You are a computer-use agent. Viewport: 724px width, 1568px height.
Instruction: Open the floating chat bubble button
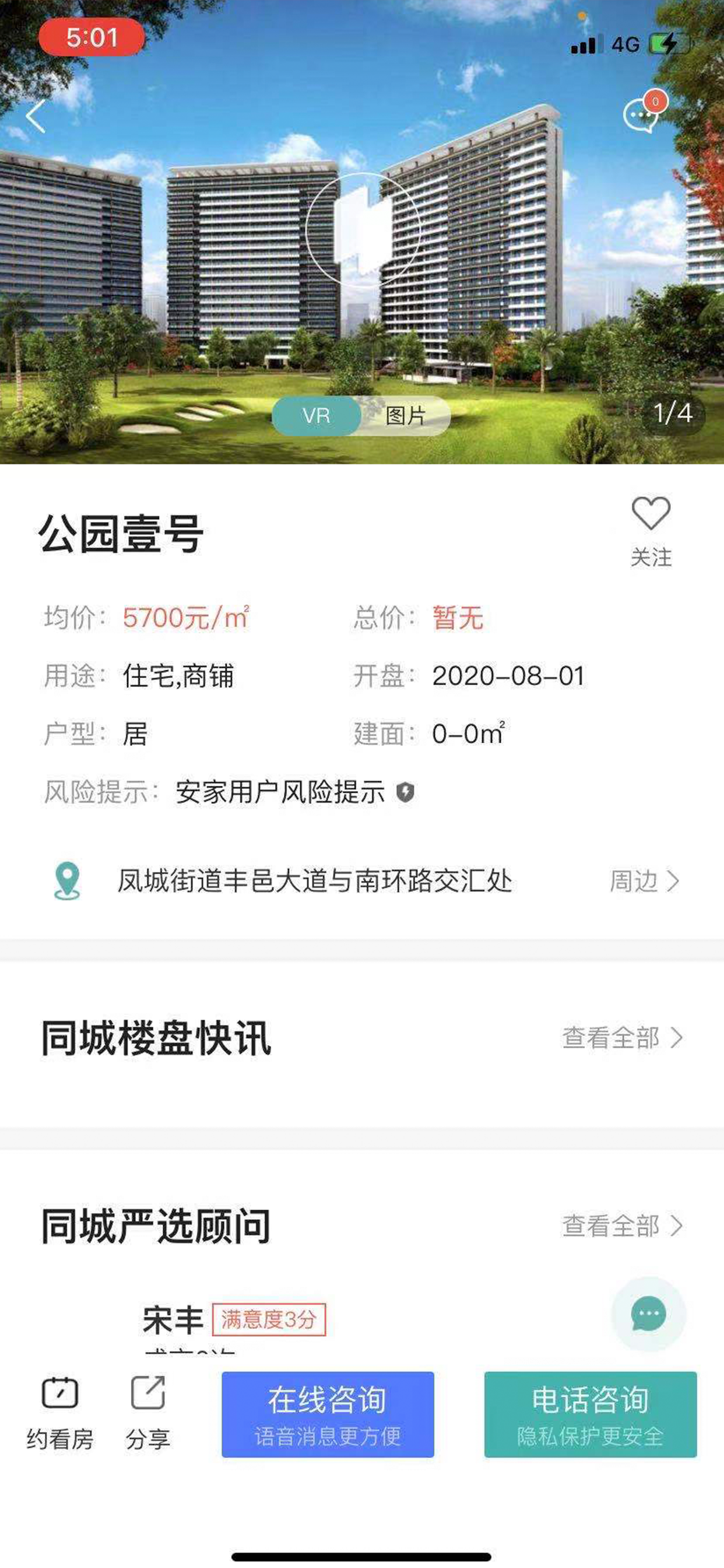coord(649,1314)
